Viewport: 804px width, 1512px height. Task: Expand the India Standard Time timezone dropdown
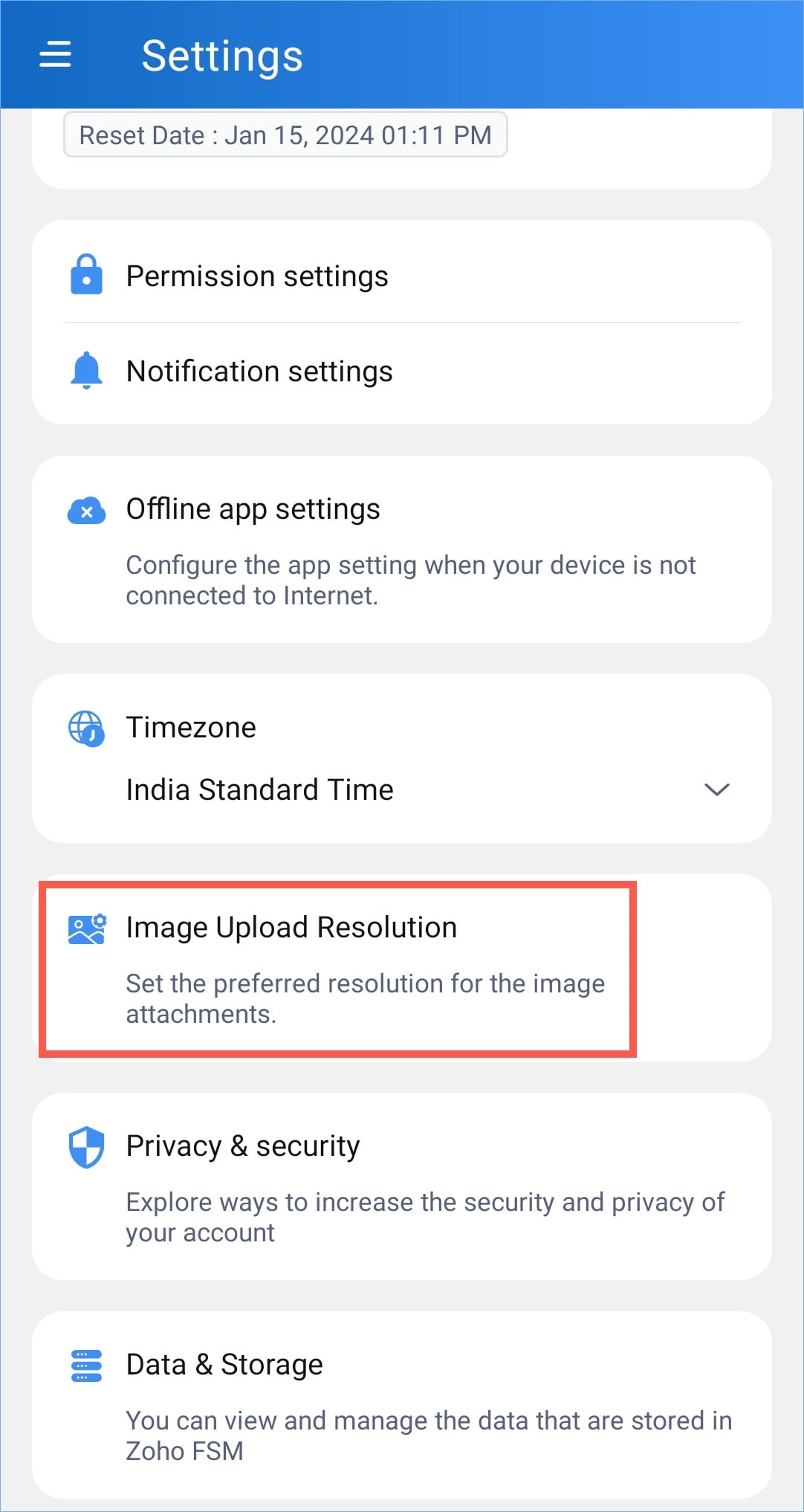pos(716,789)
